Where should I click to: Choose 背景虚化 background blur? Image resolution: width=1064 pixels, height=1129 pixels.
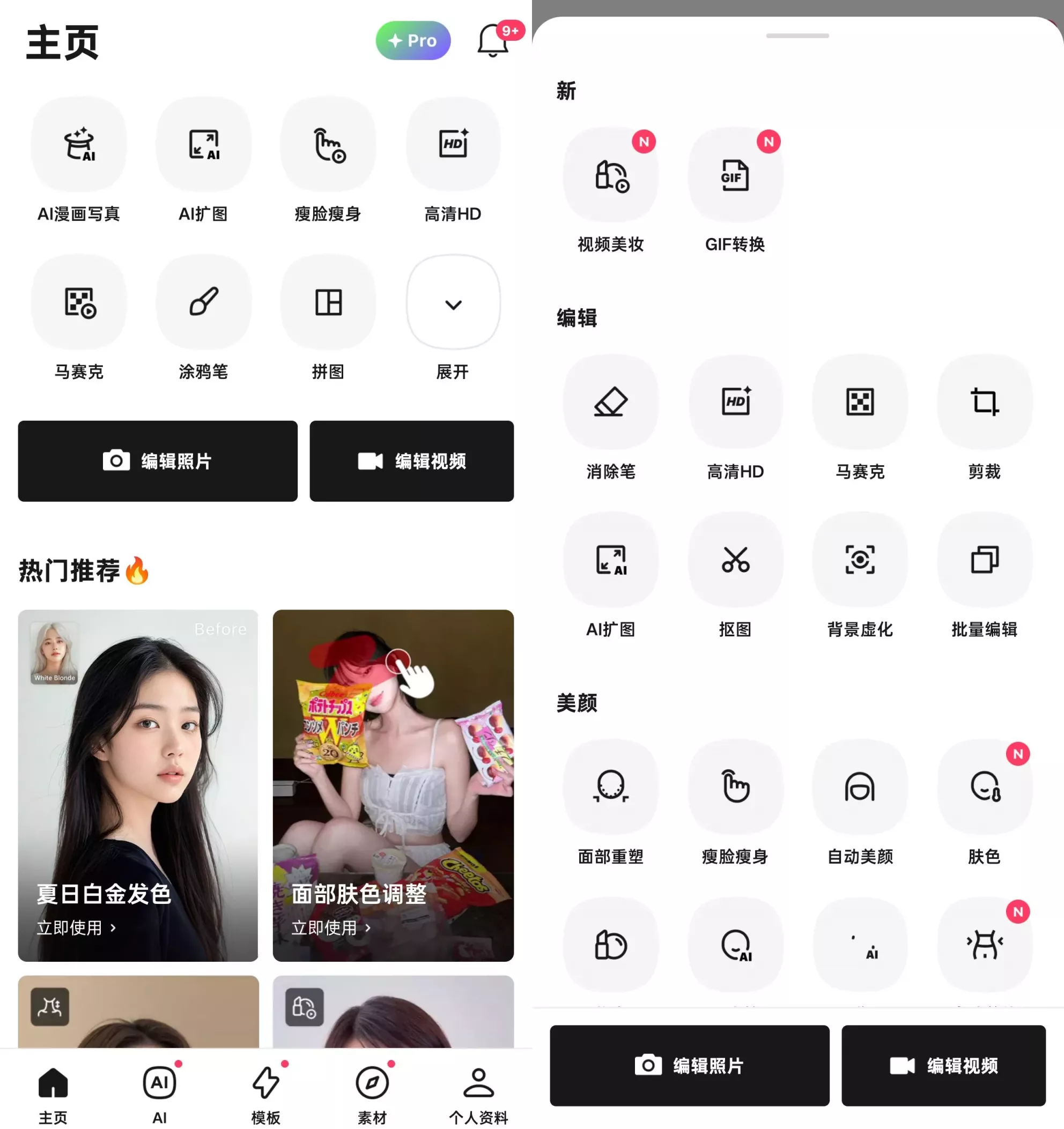coord(860,560)
